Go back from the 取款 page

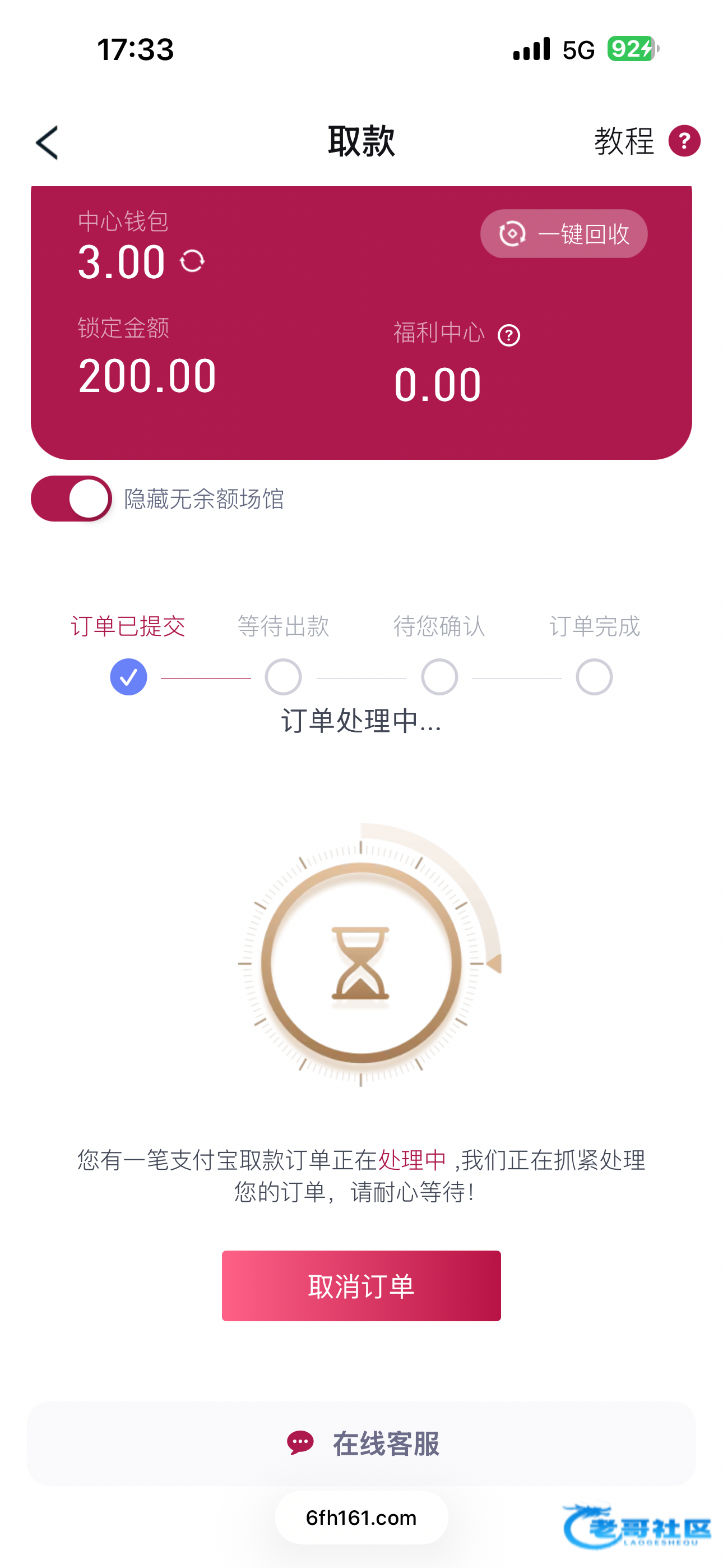point(48,143)
